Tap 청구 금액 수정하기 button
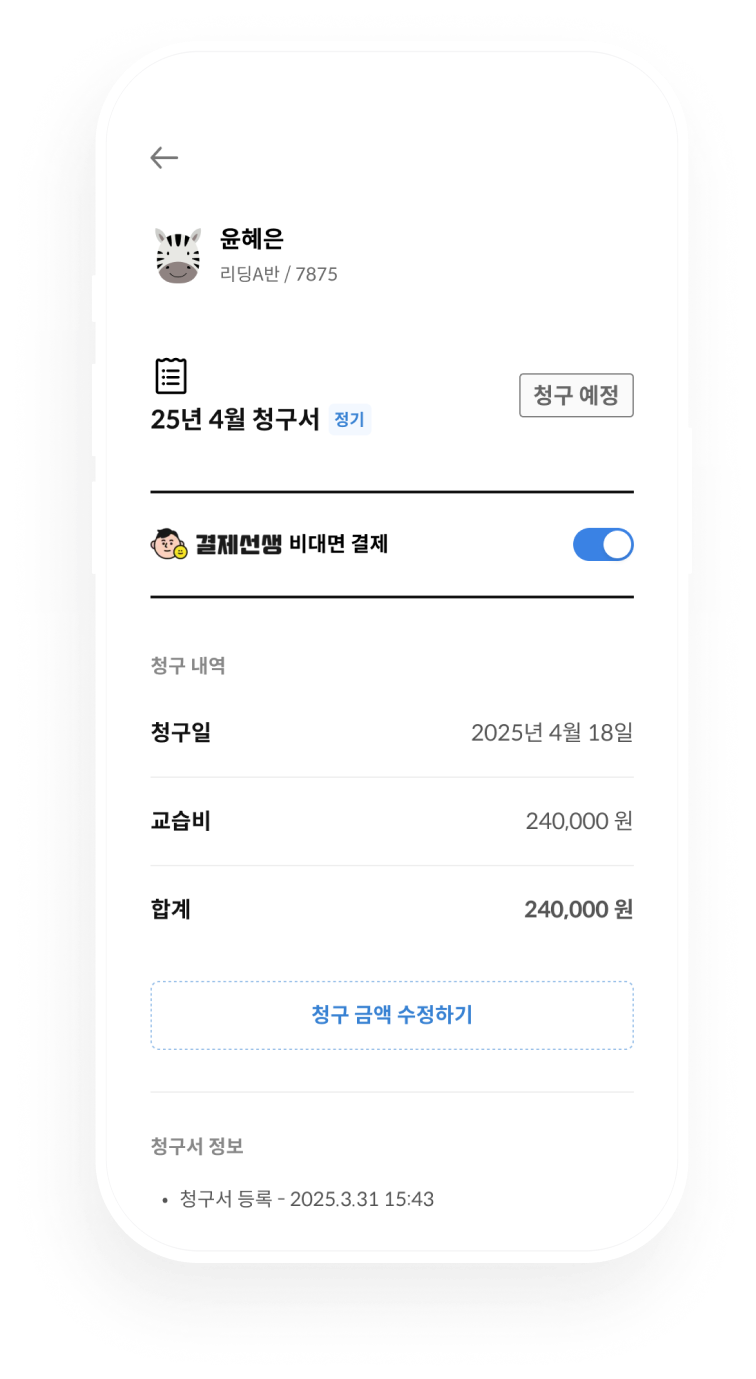This screenshot has height=1379, width=756. pos(392,1015)
